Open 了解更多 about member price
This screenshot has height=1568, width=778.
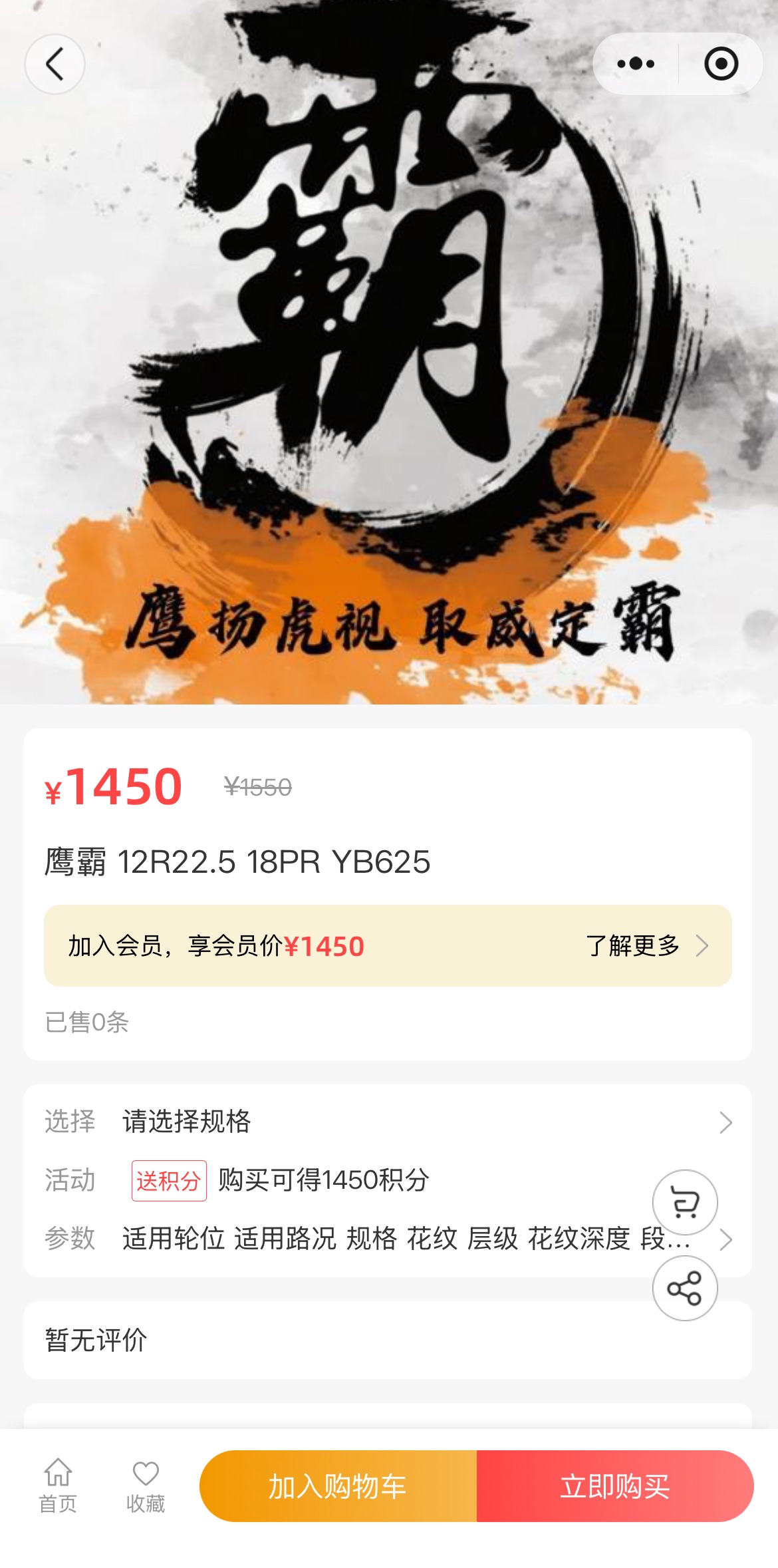pos(645,945)
